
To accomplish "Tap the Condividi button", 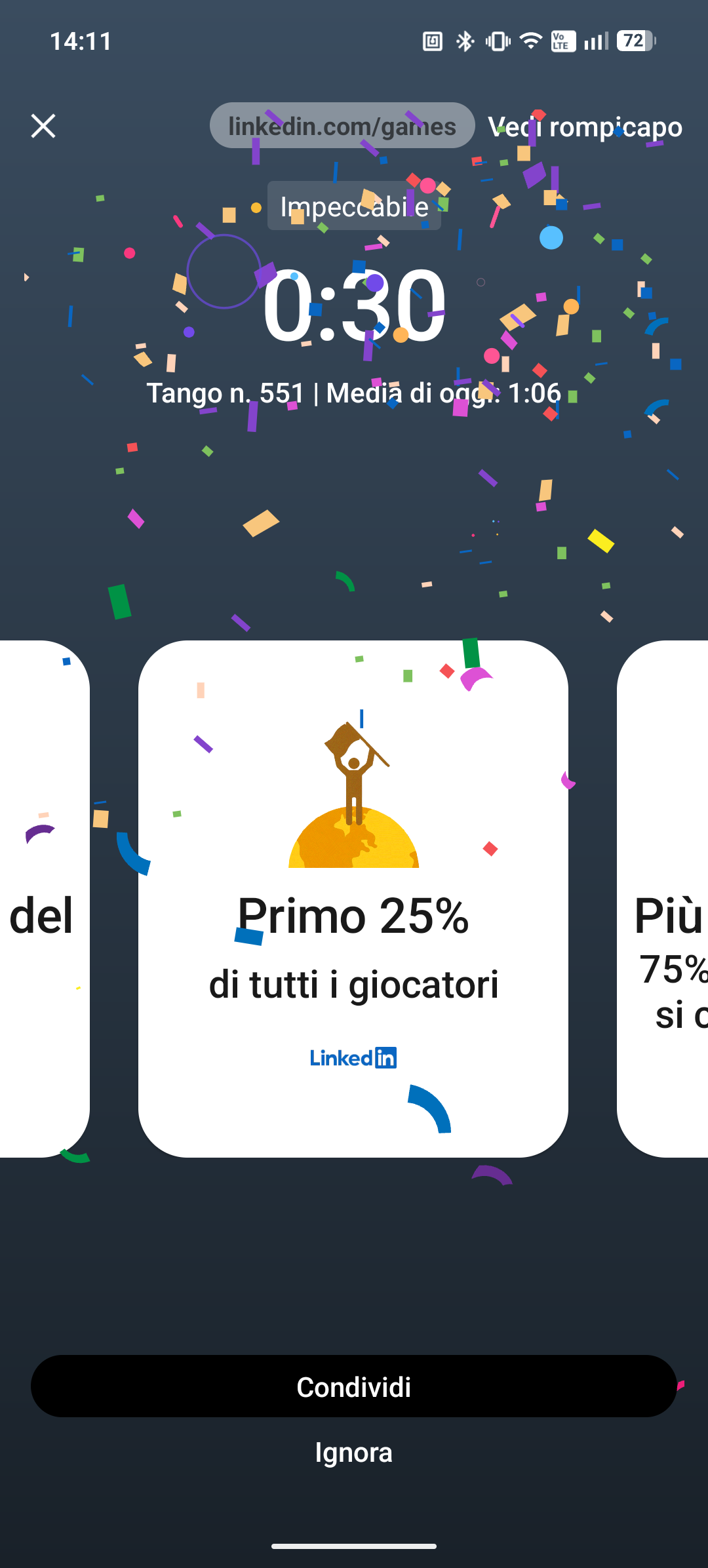I will [x=354, y=1386].
